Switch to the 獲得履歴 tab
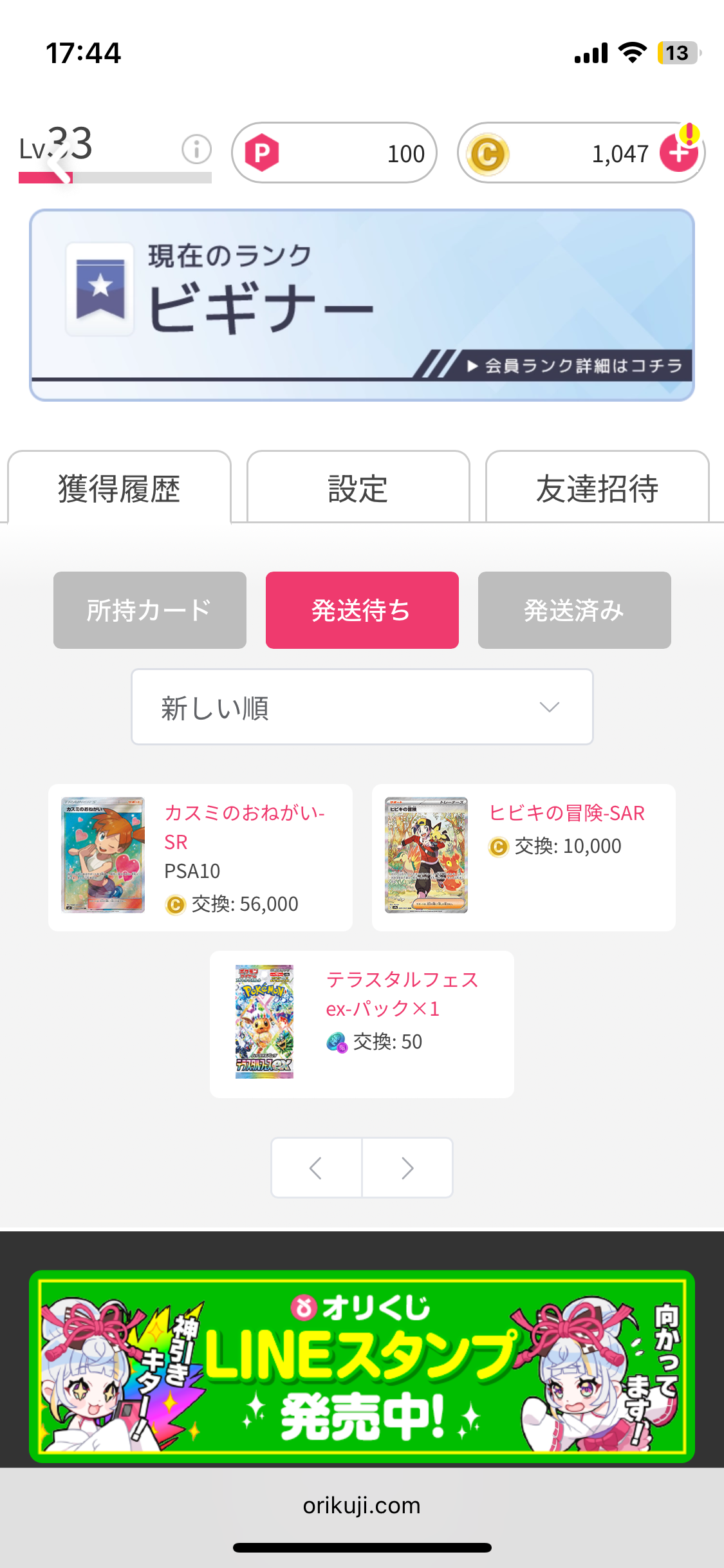This screenshot has width=724, height=1568. tap(119, 489)
